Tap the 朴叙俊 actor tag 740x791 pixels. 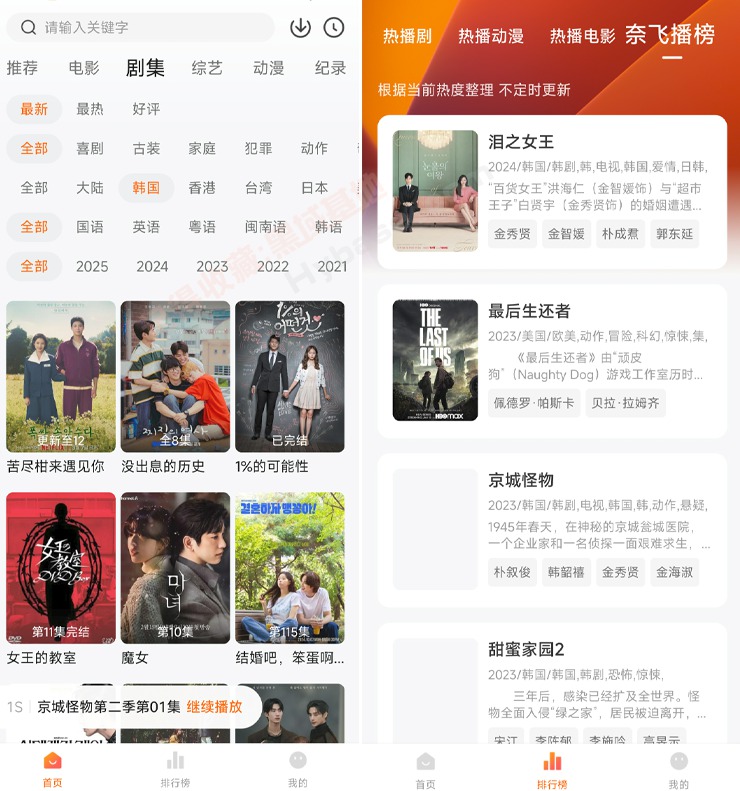[512, 572]
